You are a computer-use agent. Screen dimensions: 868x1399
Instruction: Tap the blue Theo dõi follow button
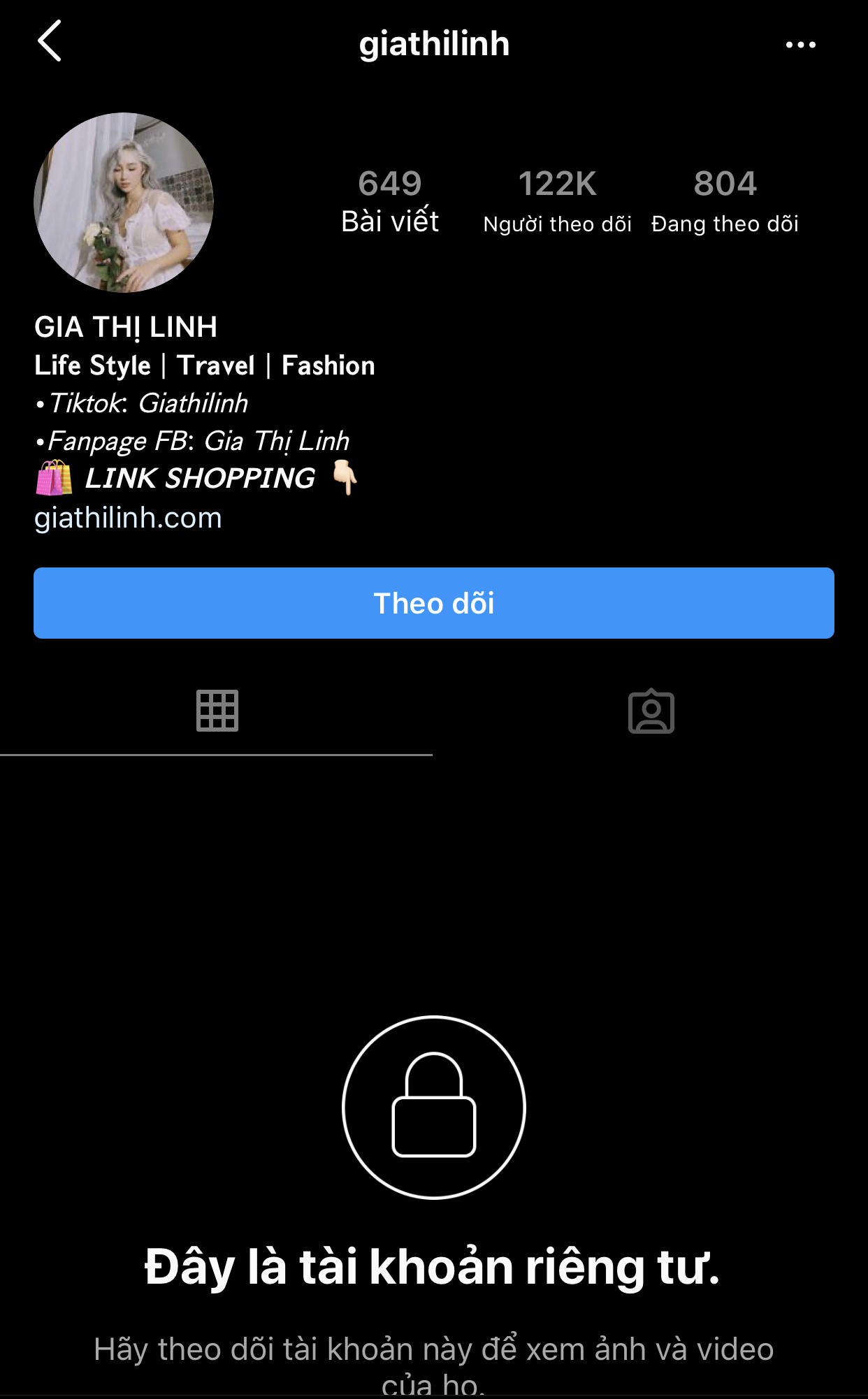[433, 603]
